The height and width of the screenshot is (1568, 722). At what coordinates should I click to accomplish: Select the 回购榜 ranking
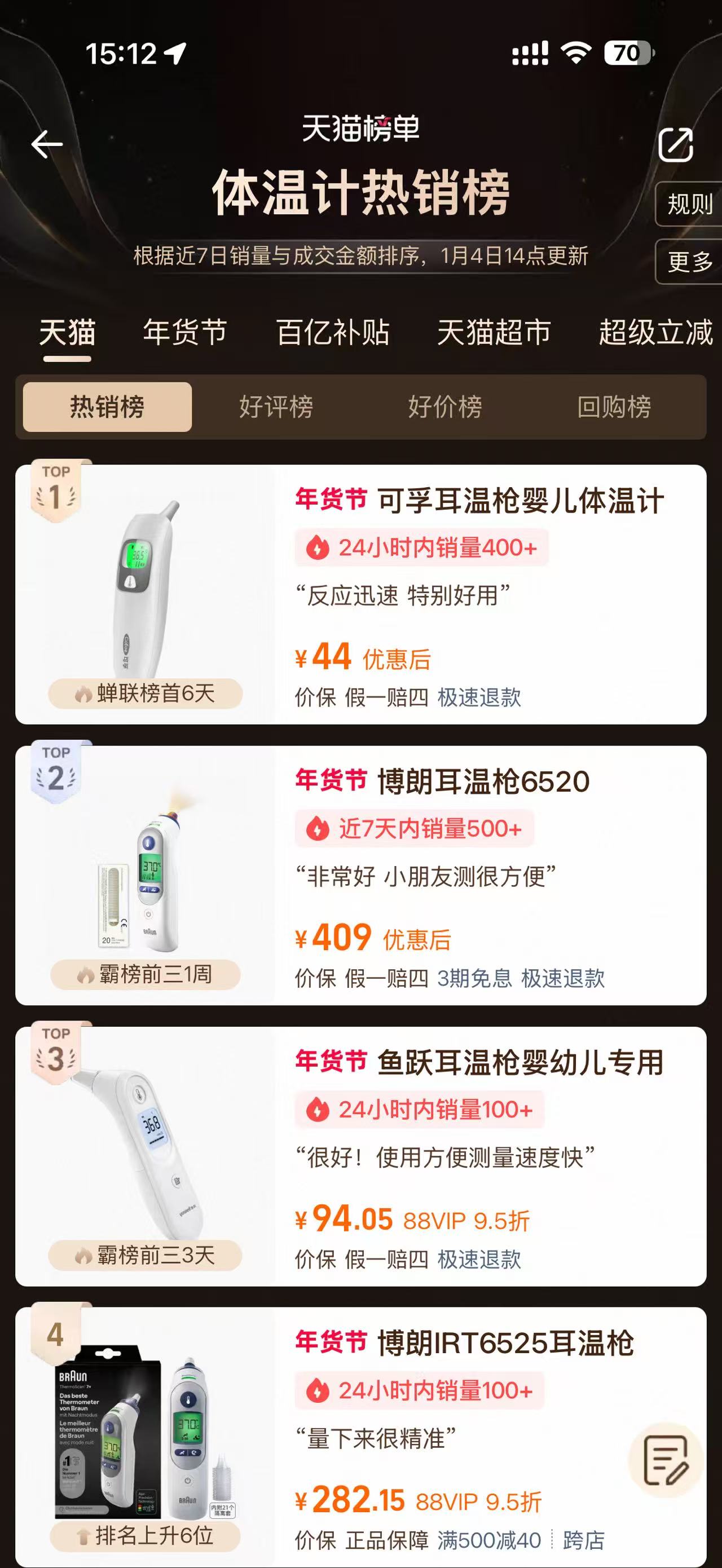(614, 407)
